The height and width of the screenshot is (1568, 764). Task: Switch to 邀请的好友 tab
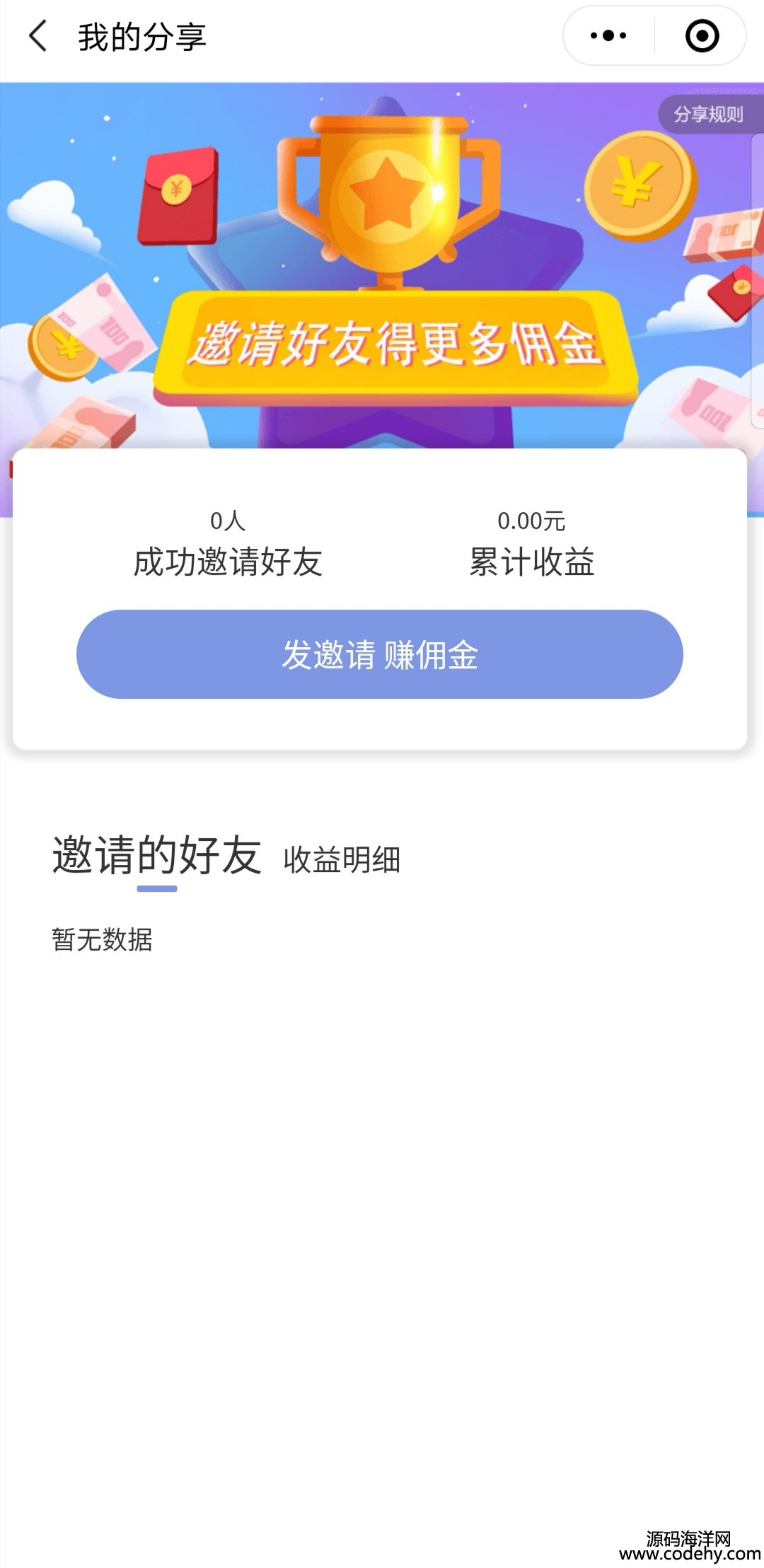(157, 855)
